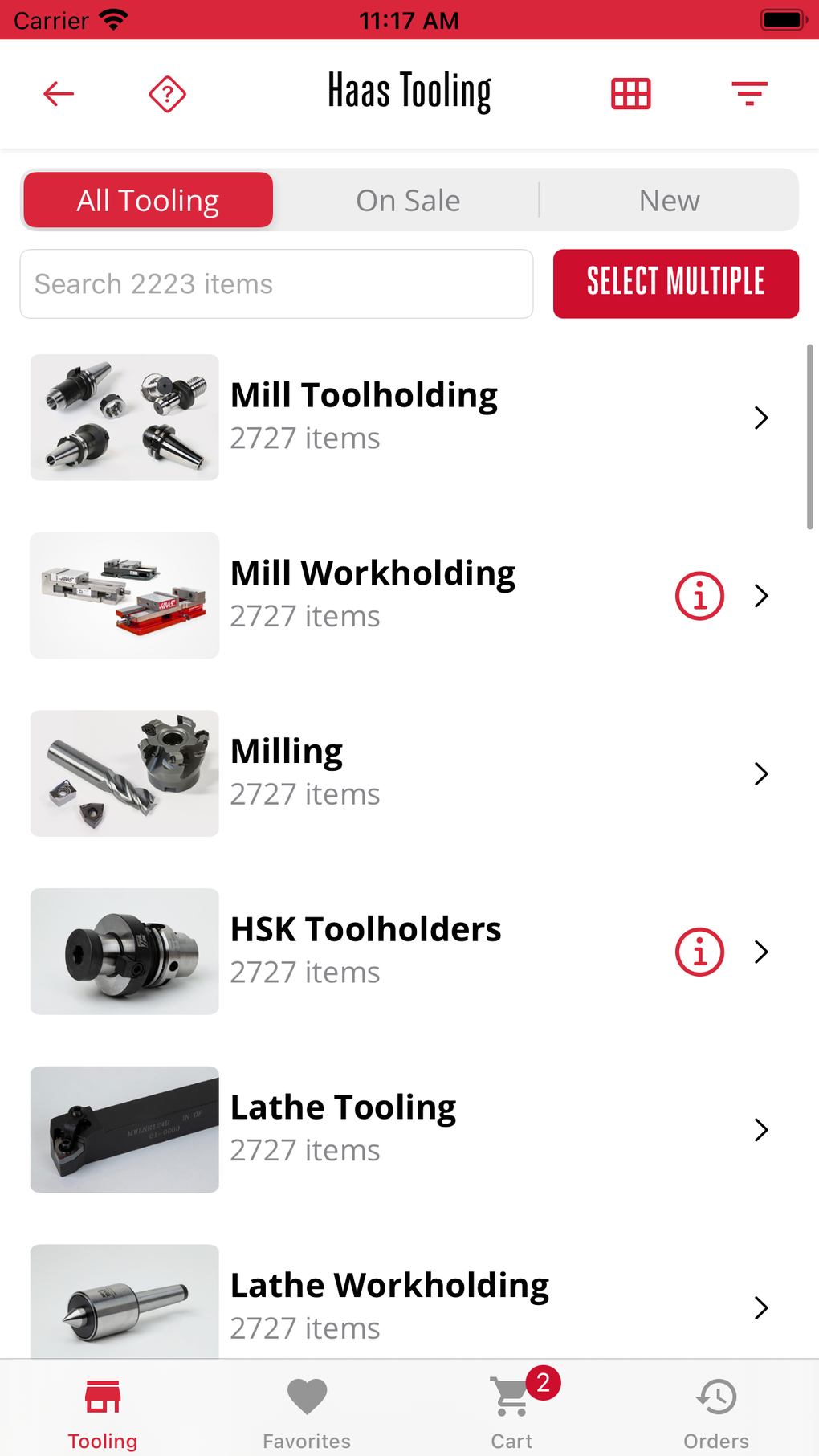This screenshot has height=1456, width=819.
Task: Select the All Tooling segment
Action: 149,200
